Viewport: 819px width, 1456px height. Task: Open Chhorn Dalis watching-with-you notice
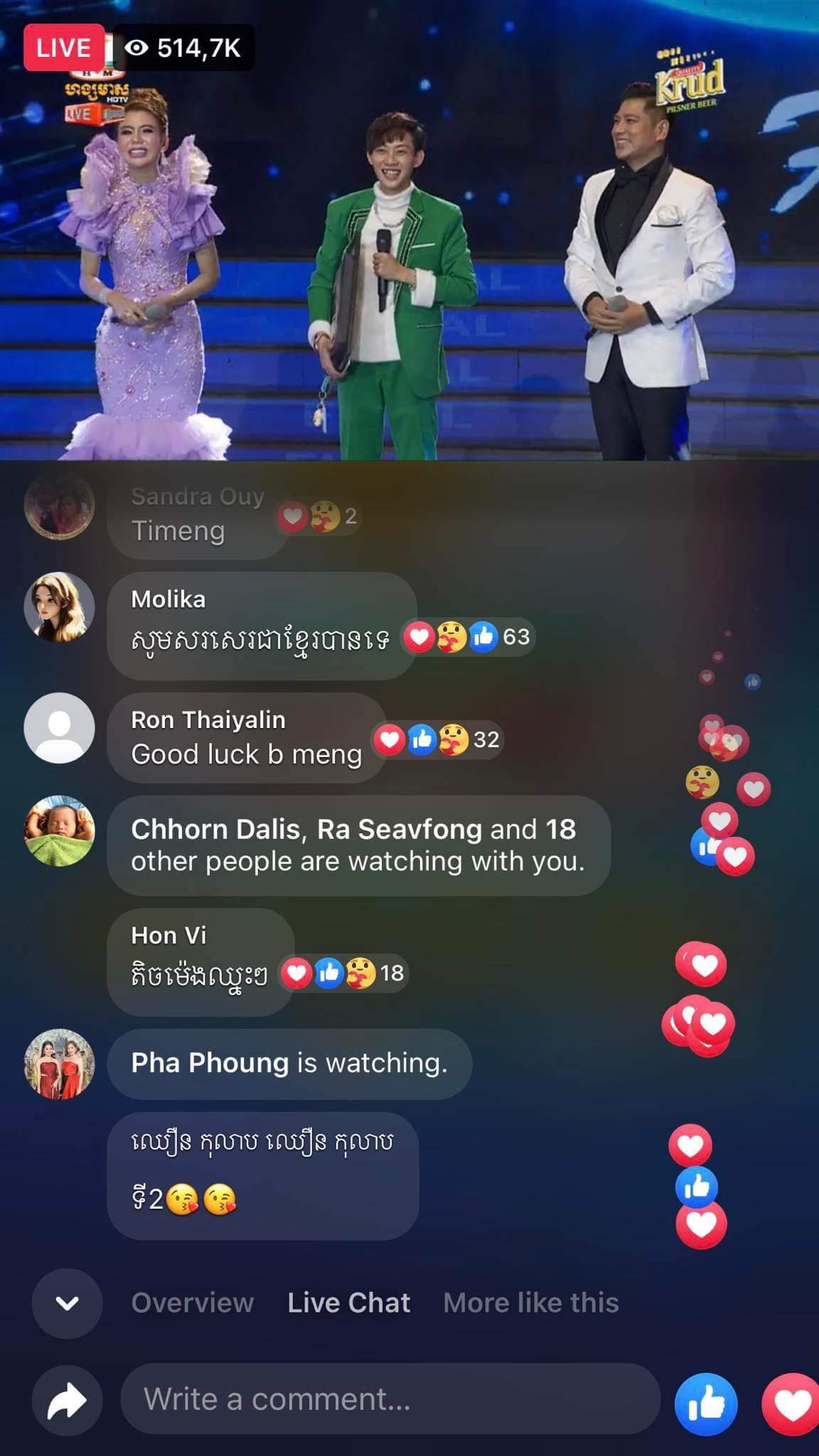(358, 845)
